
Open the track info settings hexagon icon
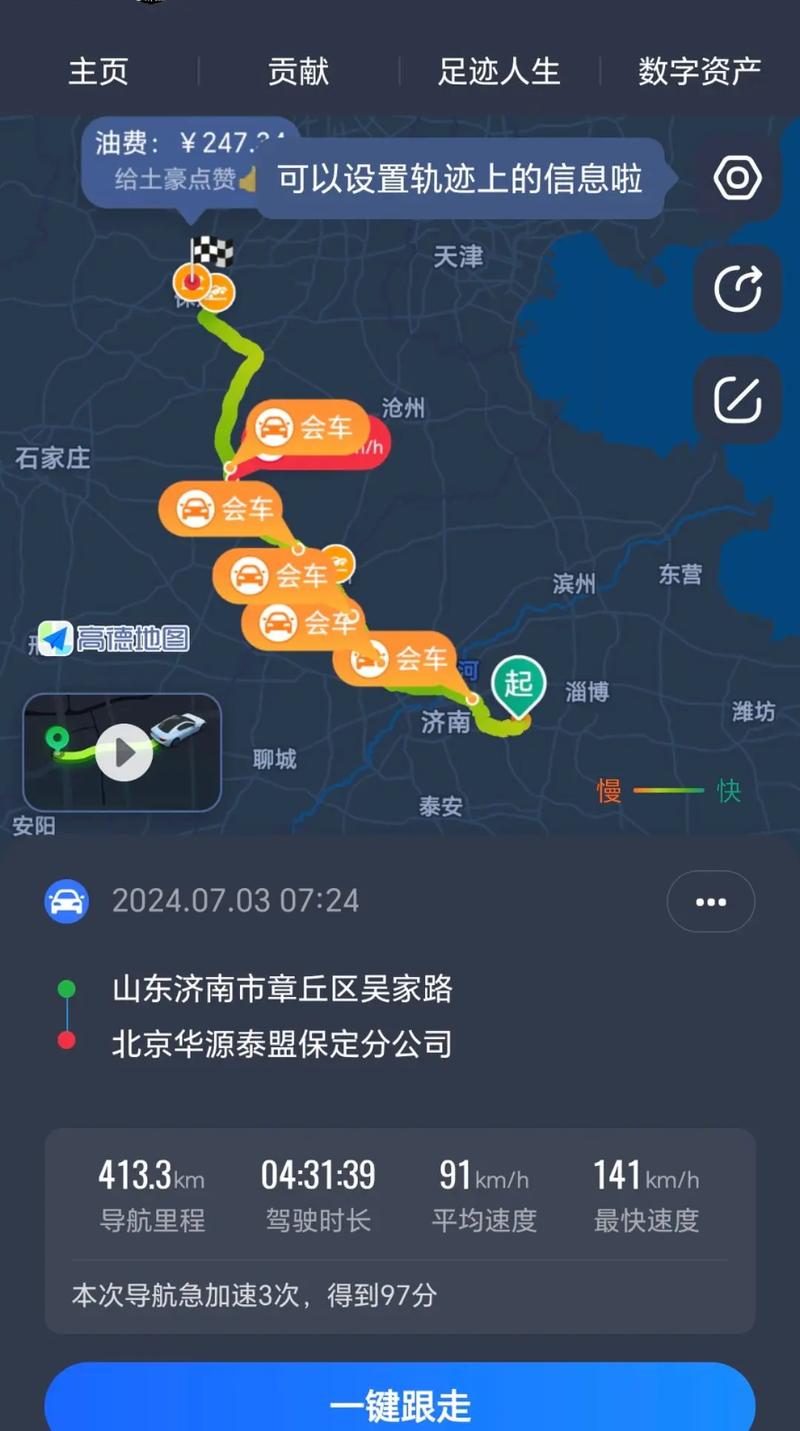[738, 178]
